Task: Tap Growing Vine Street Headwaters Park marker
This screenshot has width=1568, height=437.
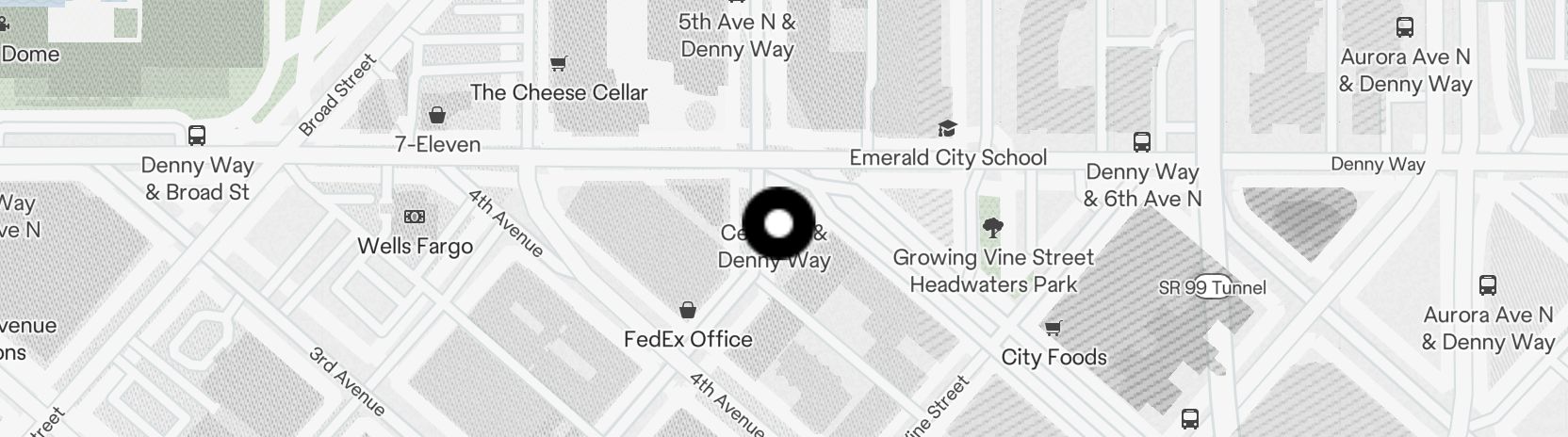Action: click(x=992, y=227)
